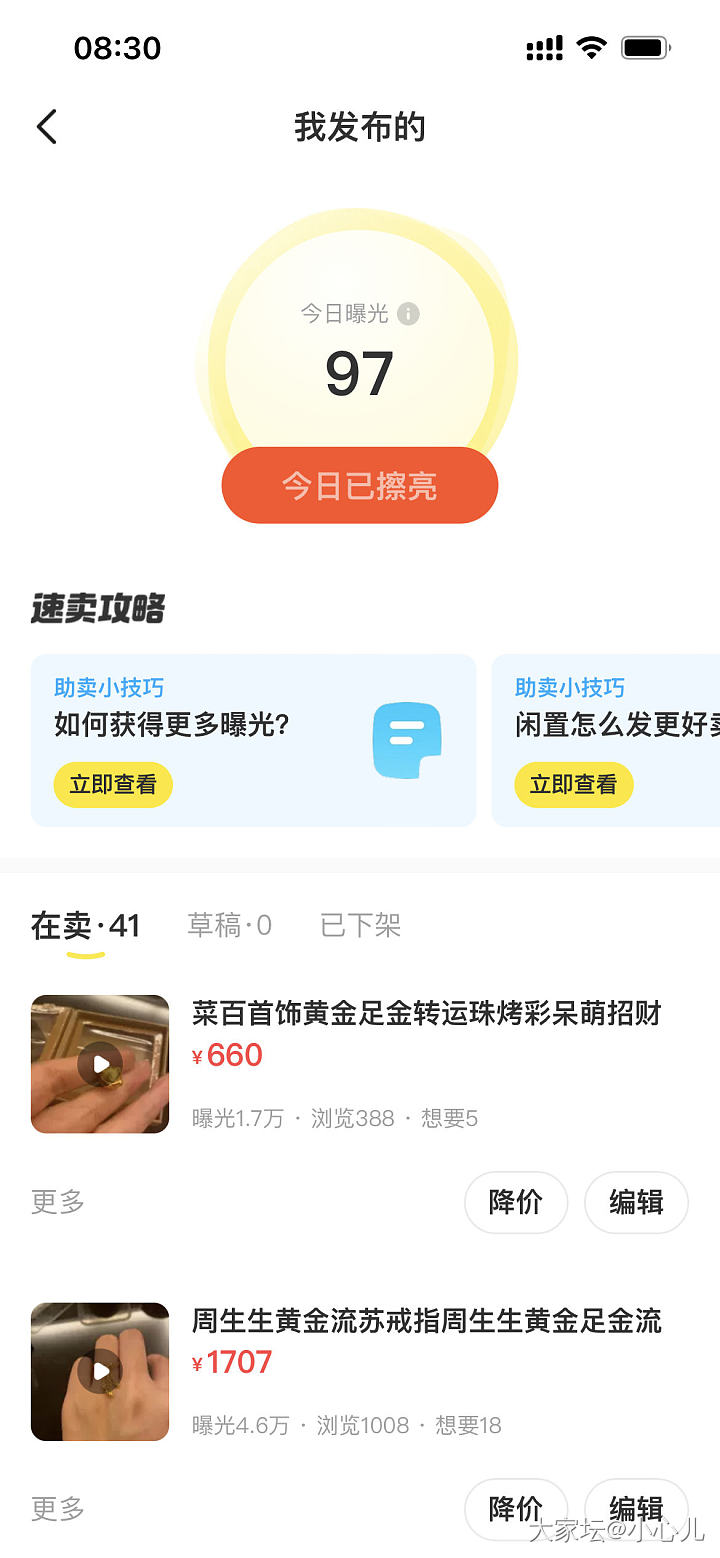Screen dimensions: 720x1558
Task: Select the 在卖 tab
Action: pos(85,926)
